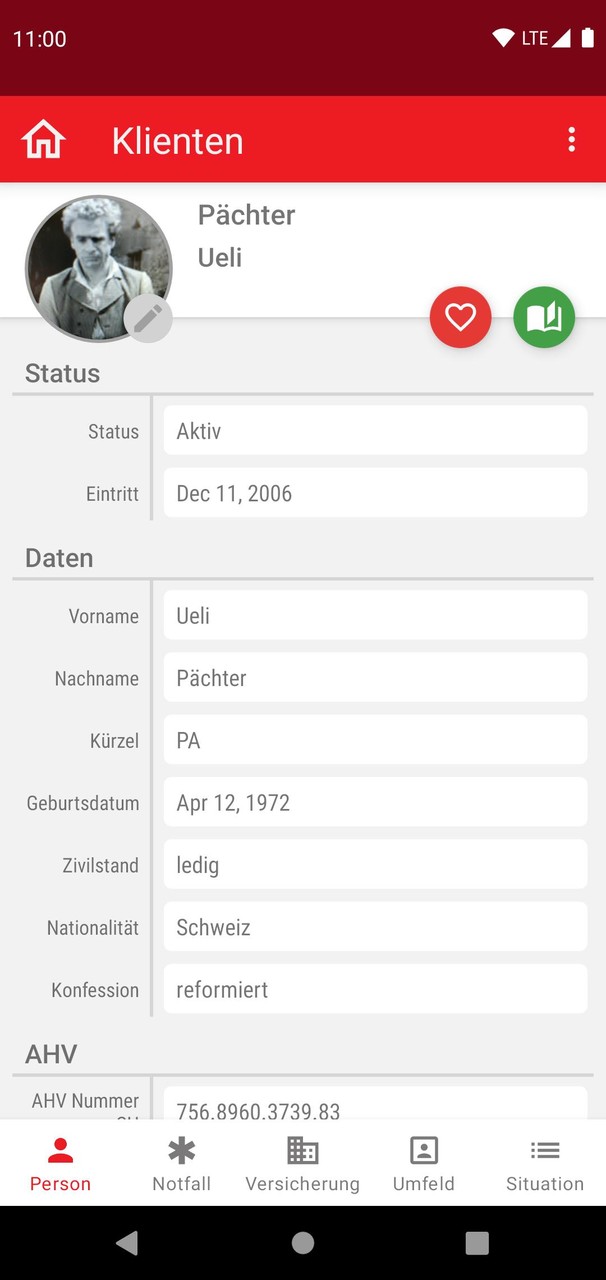Tap the red heart button
This screenshot has width=606, height=1280.
[460, 318]
